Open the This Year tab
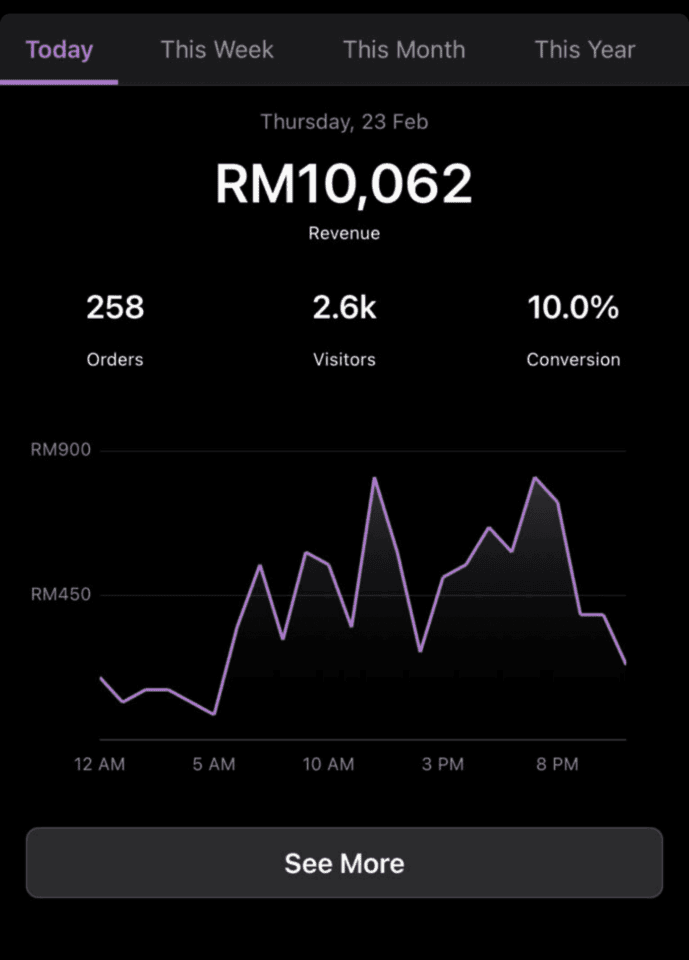The height and width of the screenshot is (960, 689). (585, 50)
